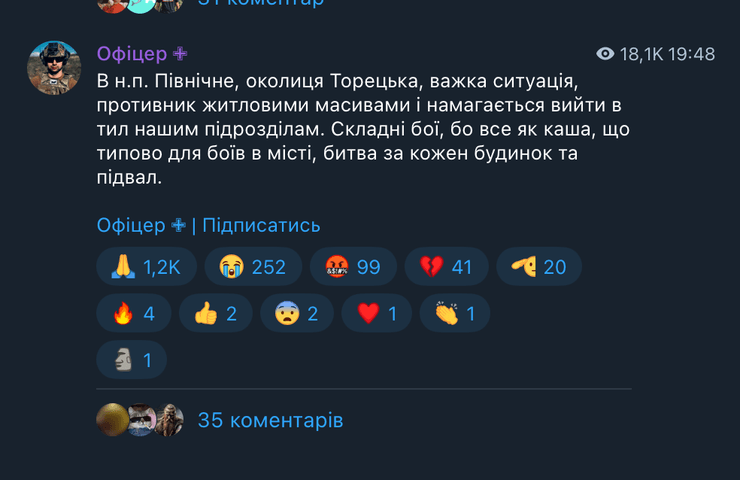React with the 20-count hand emoji
This screenshot has height=480, width=740.
click(x=539, y=267)
